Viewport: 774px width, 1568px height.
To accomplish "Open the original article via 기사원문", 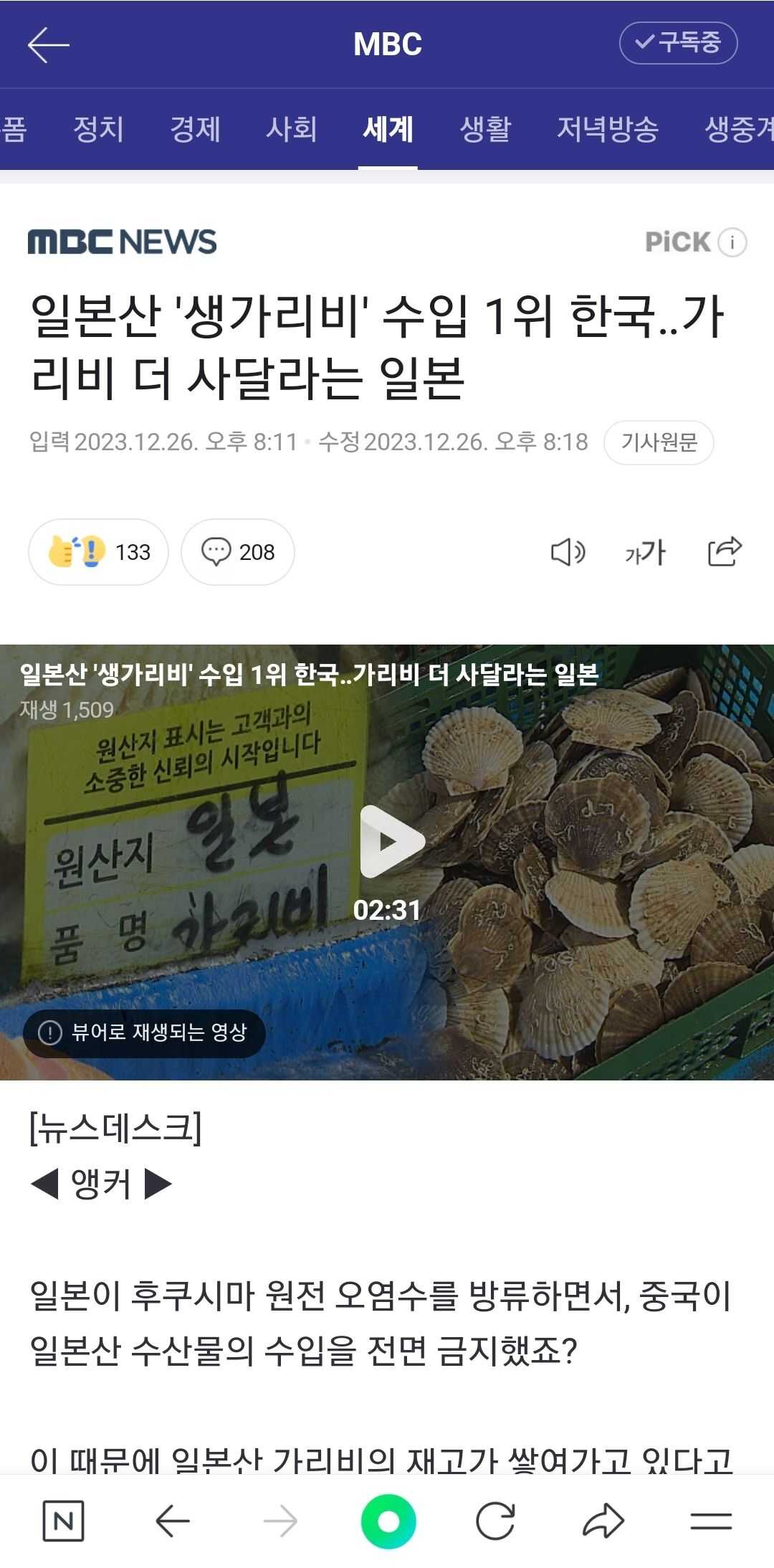I will tap(658, 442).
